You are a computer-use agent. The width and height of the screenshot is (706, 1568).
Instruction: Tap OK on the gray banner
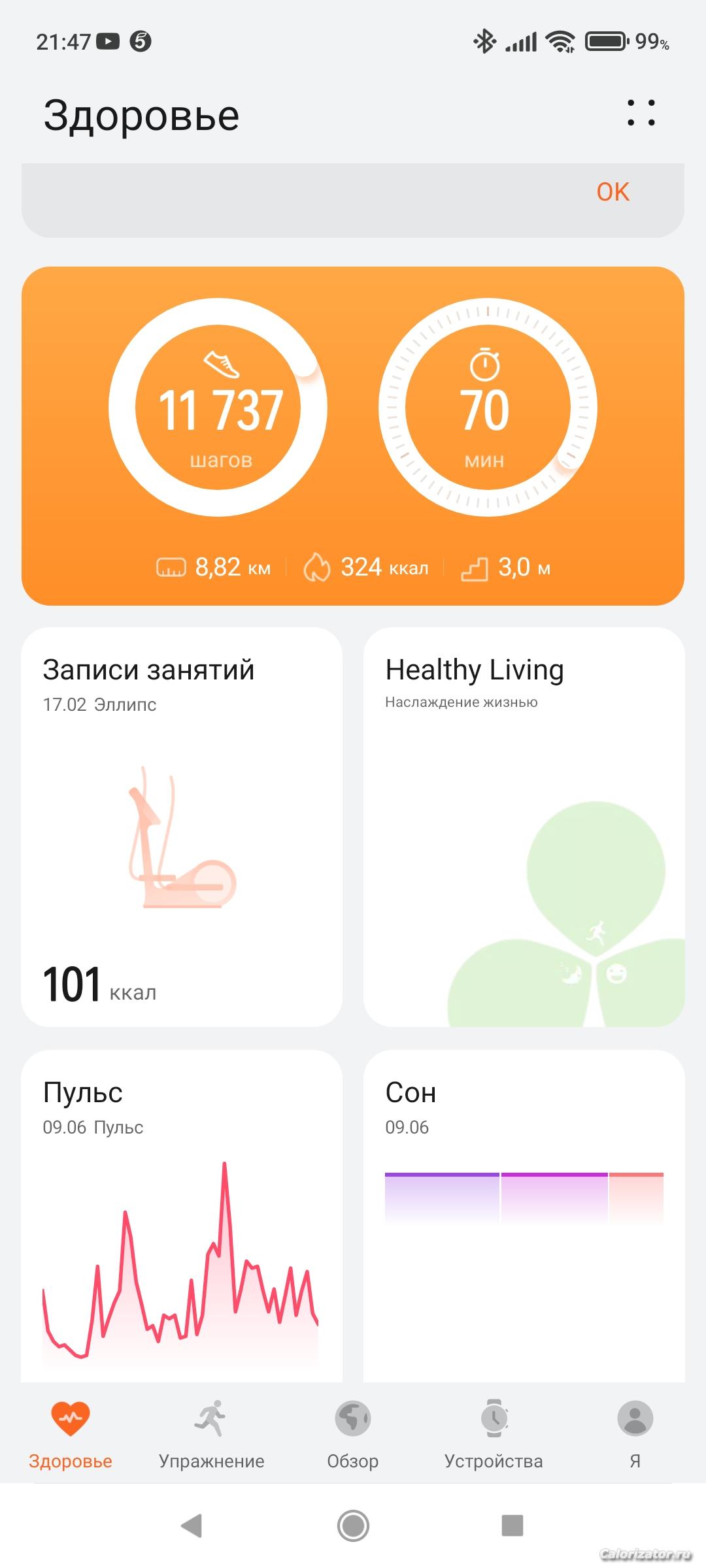point(613,192)
